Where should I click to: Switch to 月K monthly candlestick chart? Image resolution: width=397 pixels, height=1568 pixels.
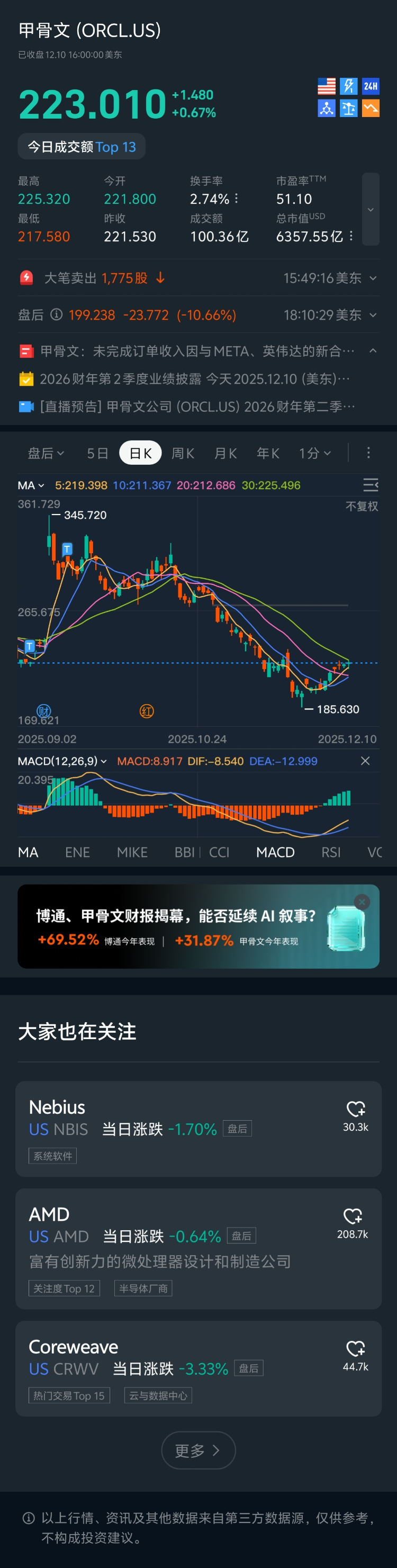click(225, 453)
